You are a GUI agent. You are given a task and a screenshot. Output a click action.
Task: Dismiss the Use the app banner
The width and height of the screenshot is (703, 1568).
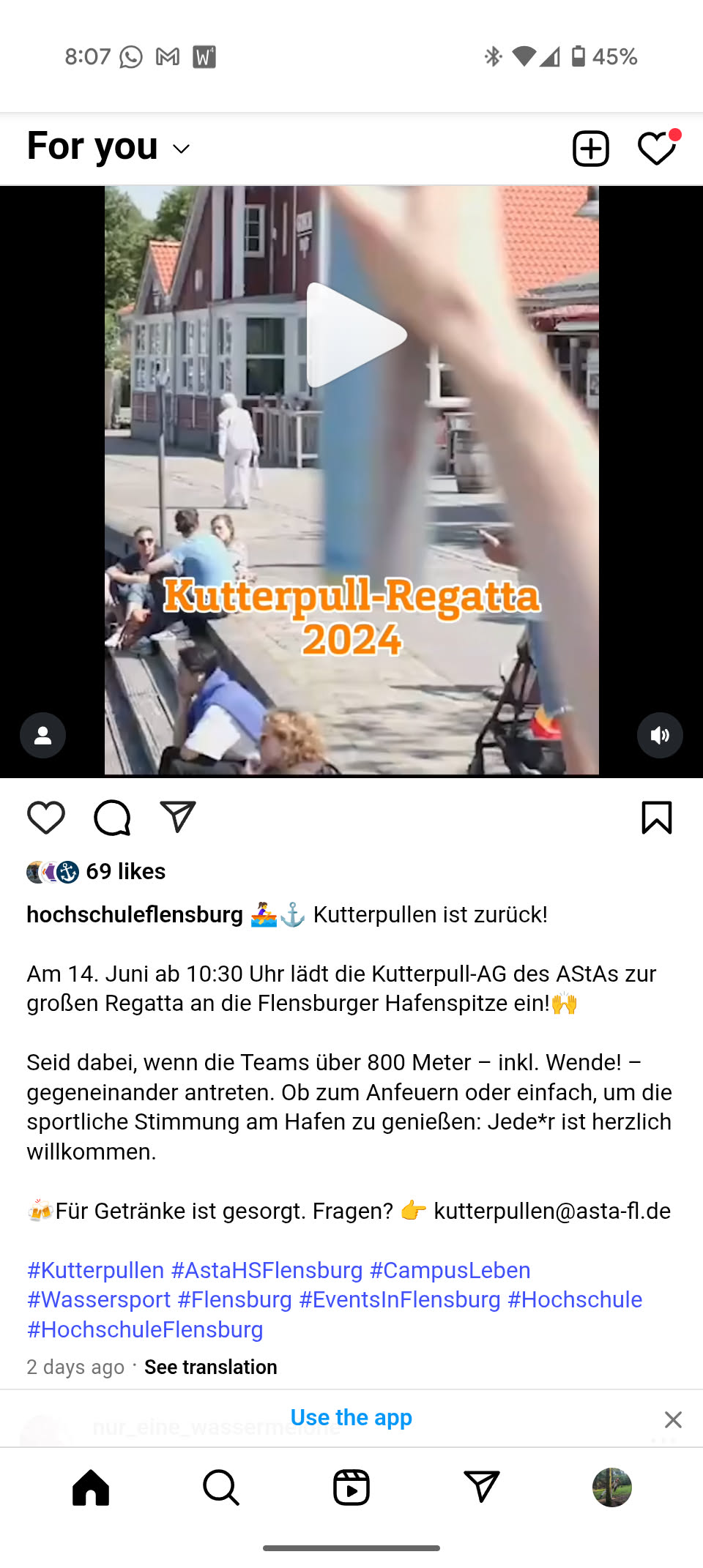click(x=673, y=1419)
